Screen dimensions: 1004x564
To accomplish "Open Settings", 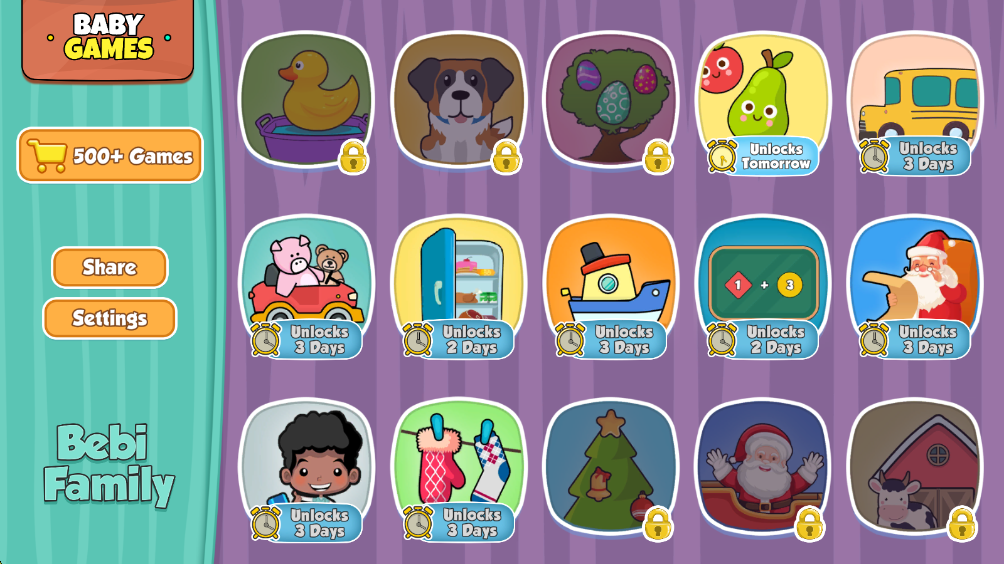I will [110, 318].
